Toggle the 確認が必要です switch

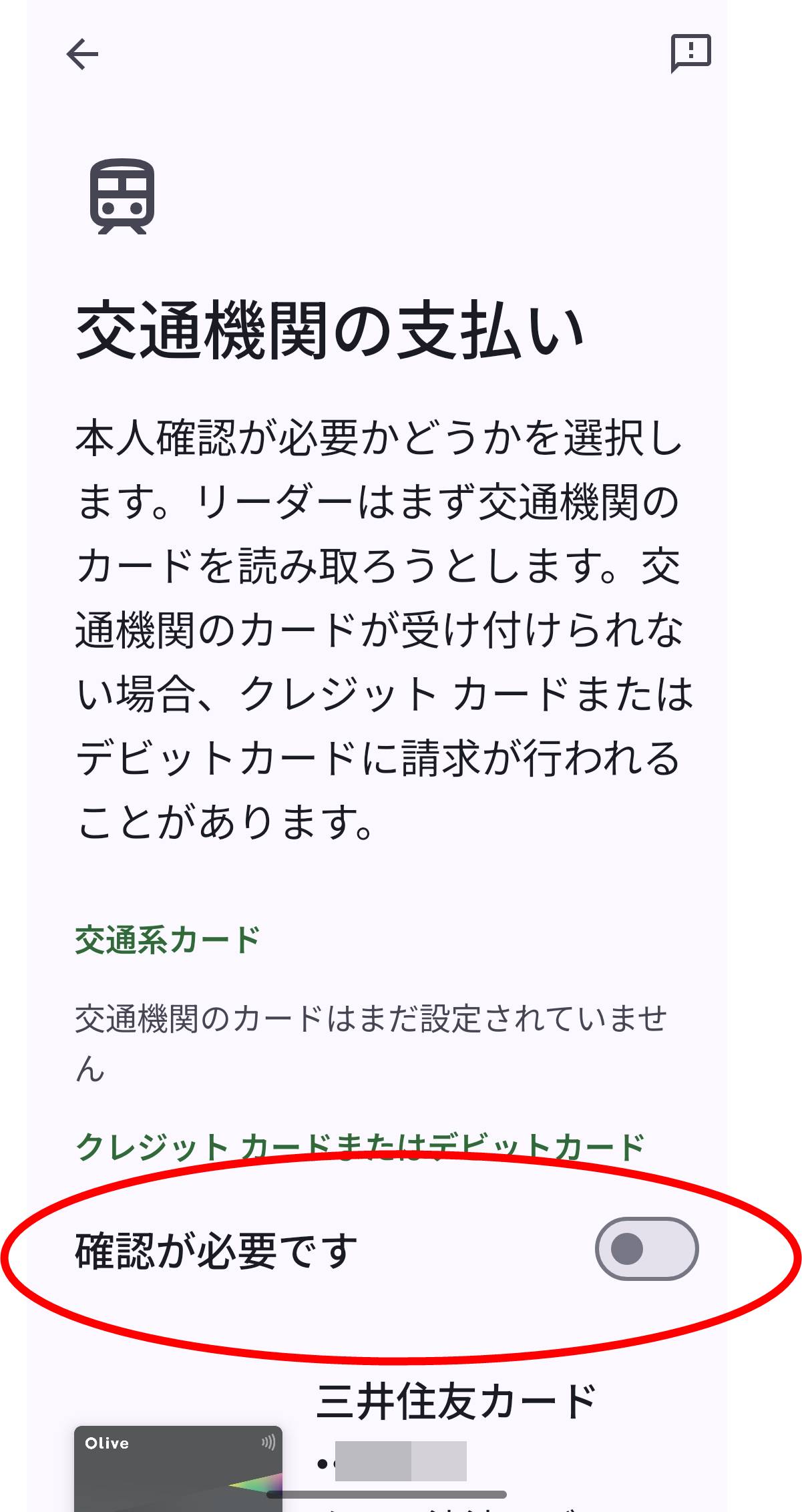646,1248
